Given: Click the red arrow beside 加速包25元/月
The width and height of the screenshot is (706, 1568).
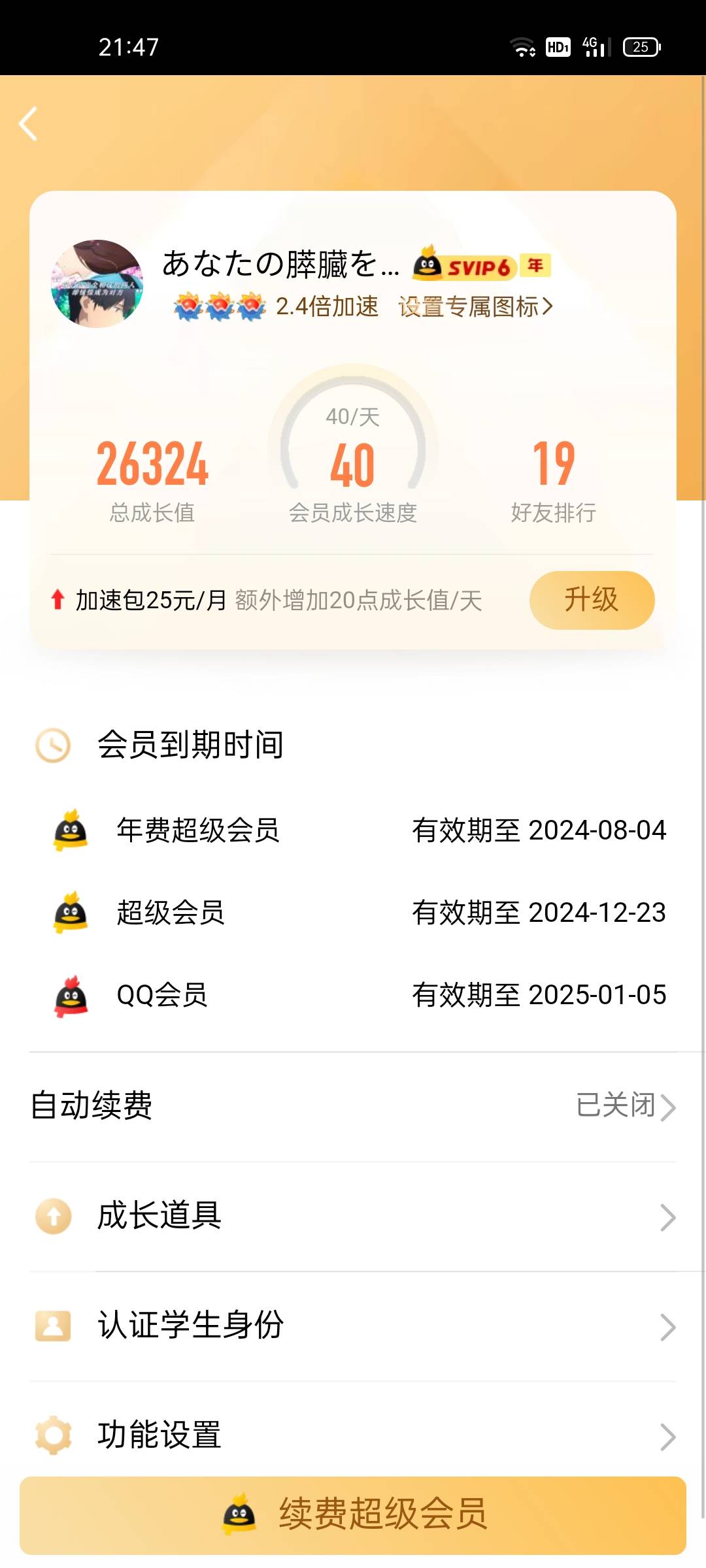Looking at the screenshot, I should (58, 600).
